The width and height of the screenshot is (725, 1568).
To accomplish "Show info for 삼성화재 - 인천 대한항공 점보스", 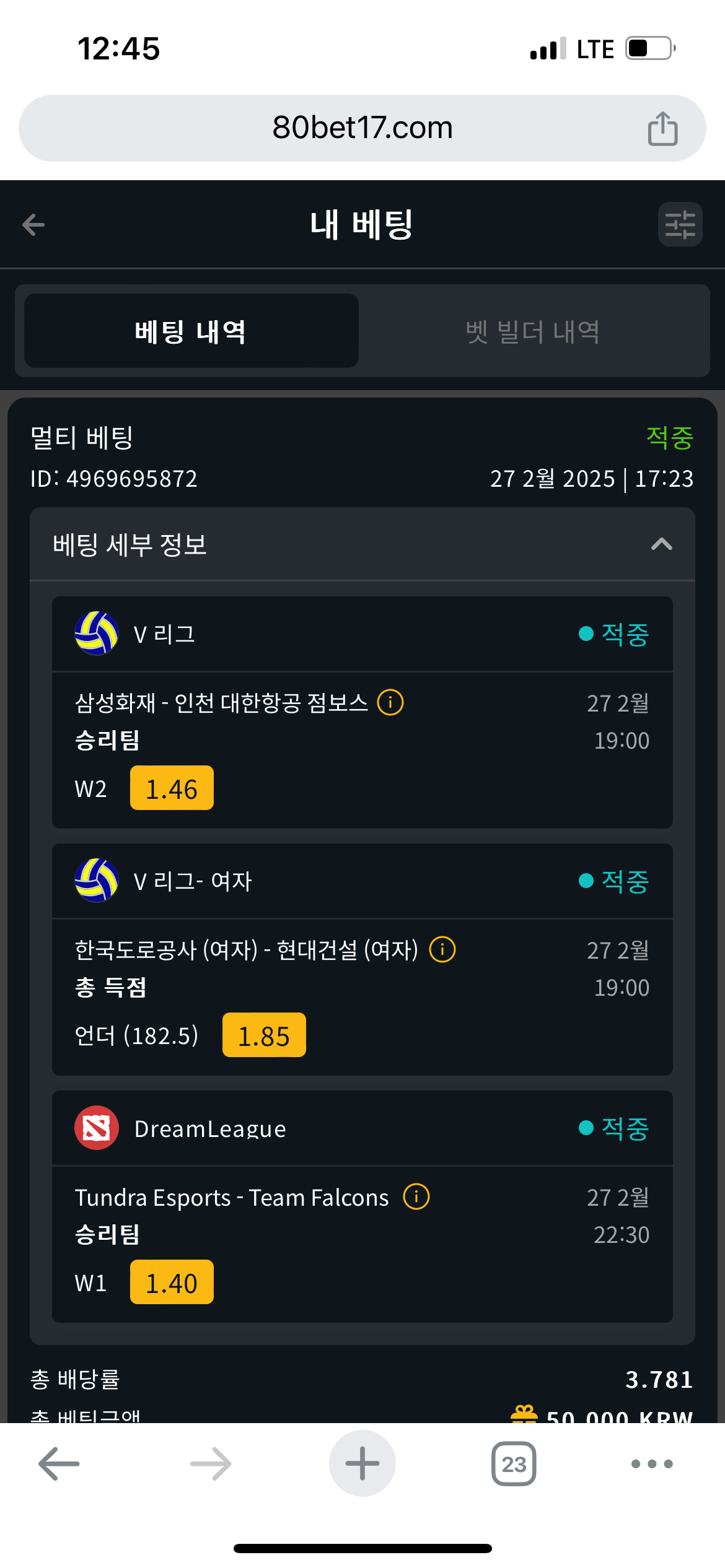I will point(390,703).
